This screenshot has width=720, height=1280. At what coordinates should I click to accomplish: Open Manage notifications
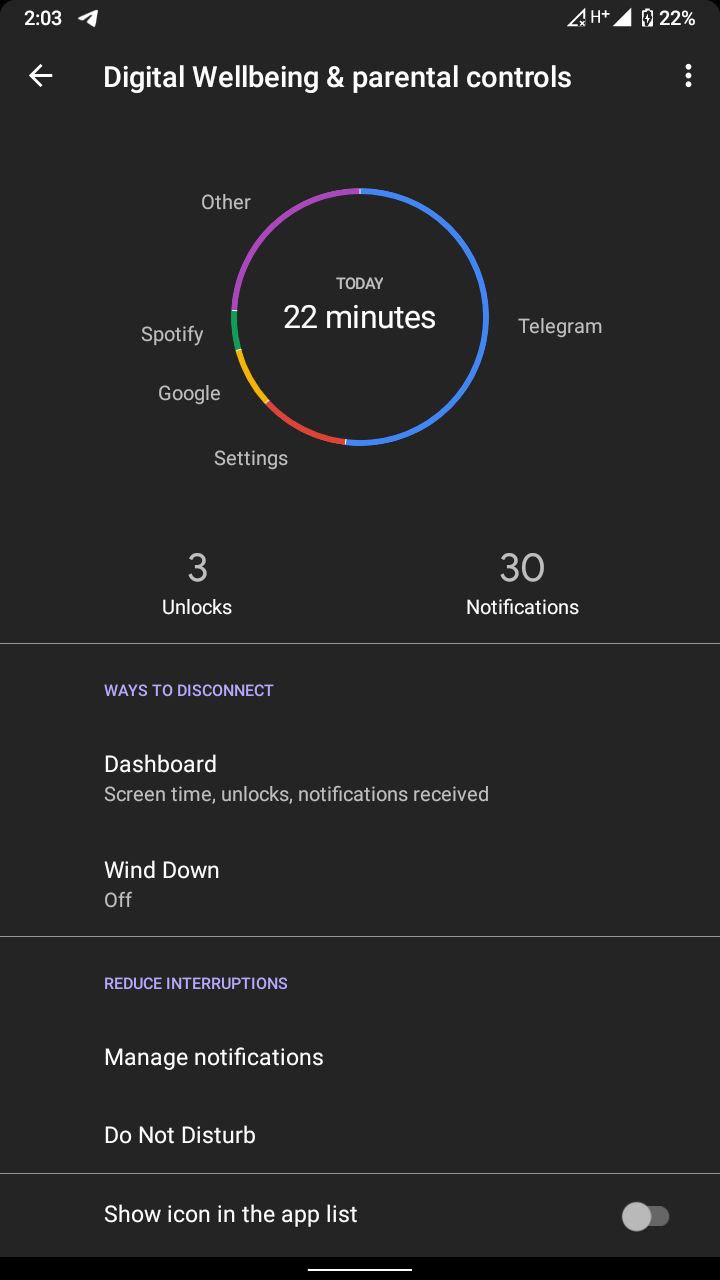pos(360,1057)
